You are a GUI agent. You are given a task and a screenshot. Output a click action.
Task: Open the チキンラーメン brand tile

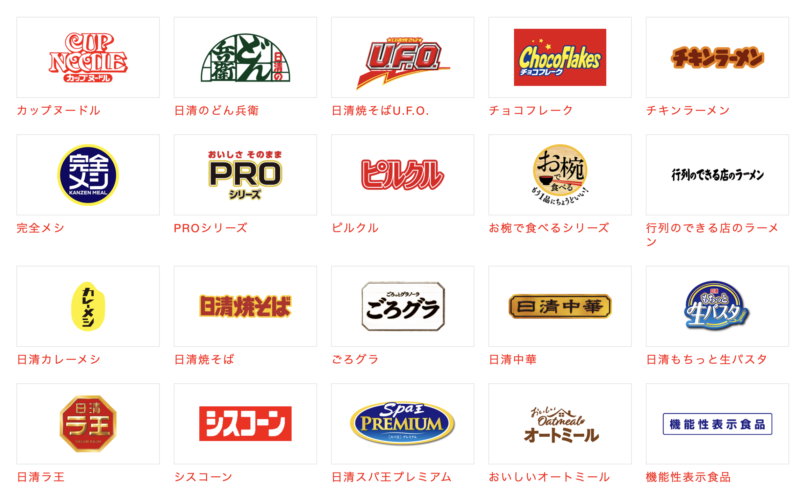point(717,57)
